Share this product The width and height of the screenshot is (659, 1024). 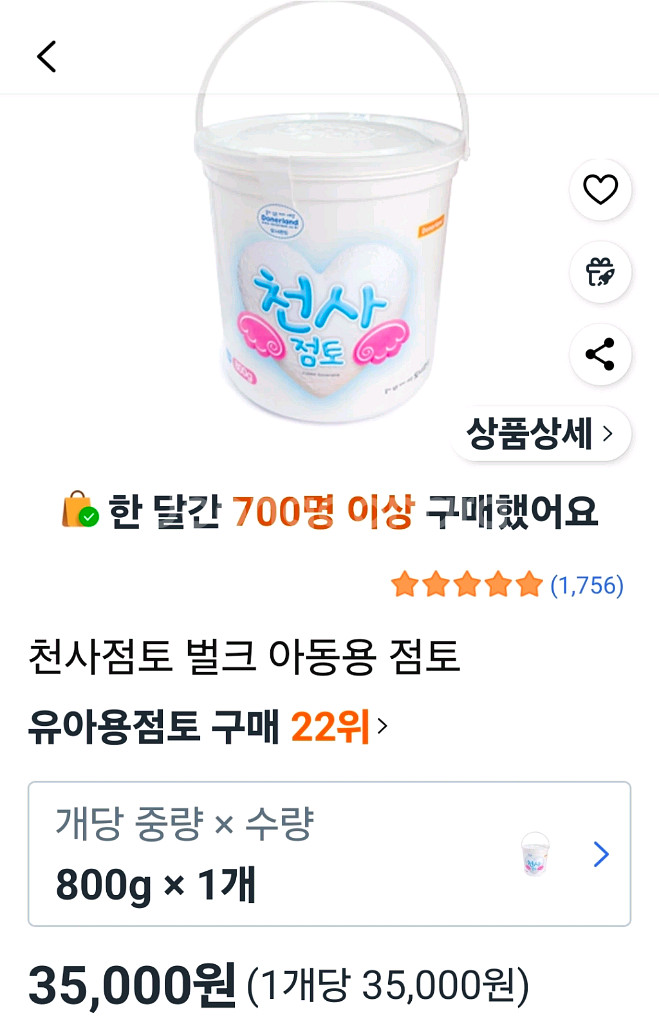pyautogui.click(x=600, y=354)
